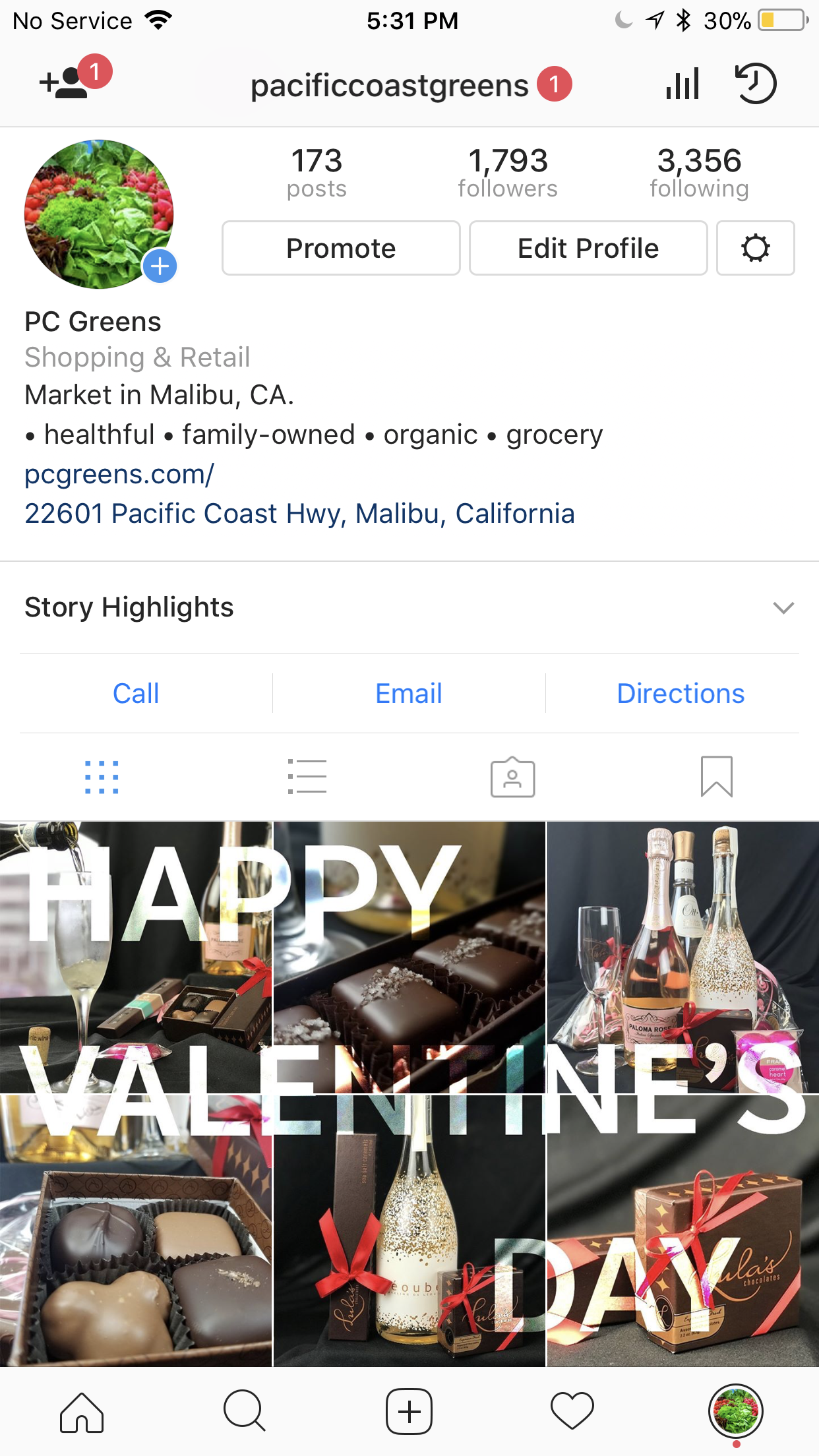Open the settings gear

(755, 248)
